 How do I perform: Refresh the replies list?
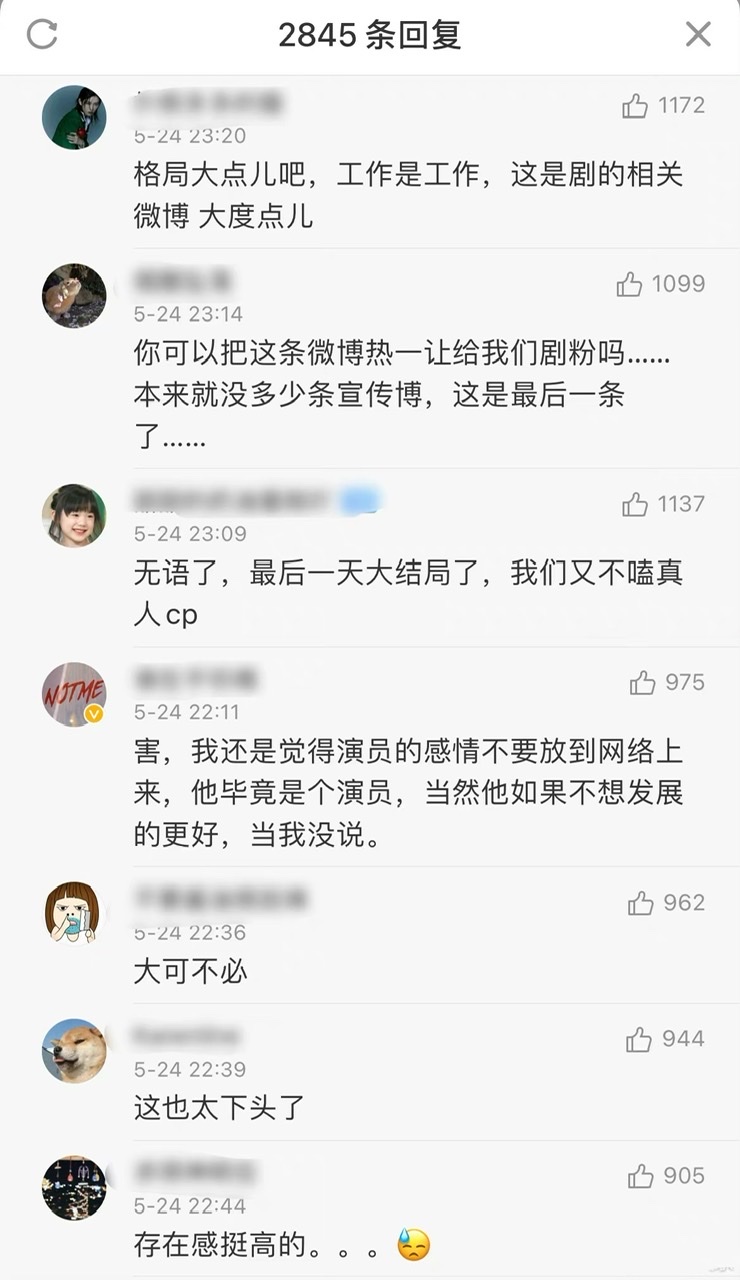pos(42,35)
